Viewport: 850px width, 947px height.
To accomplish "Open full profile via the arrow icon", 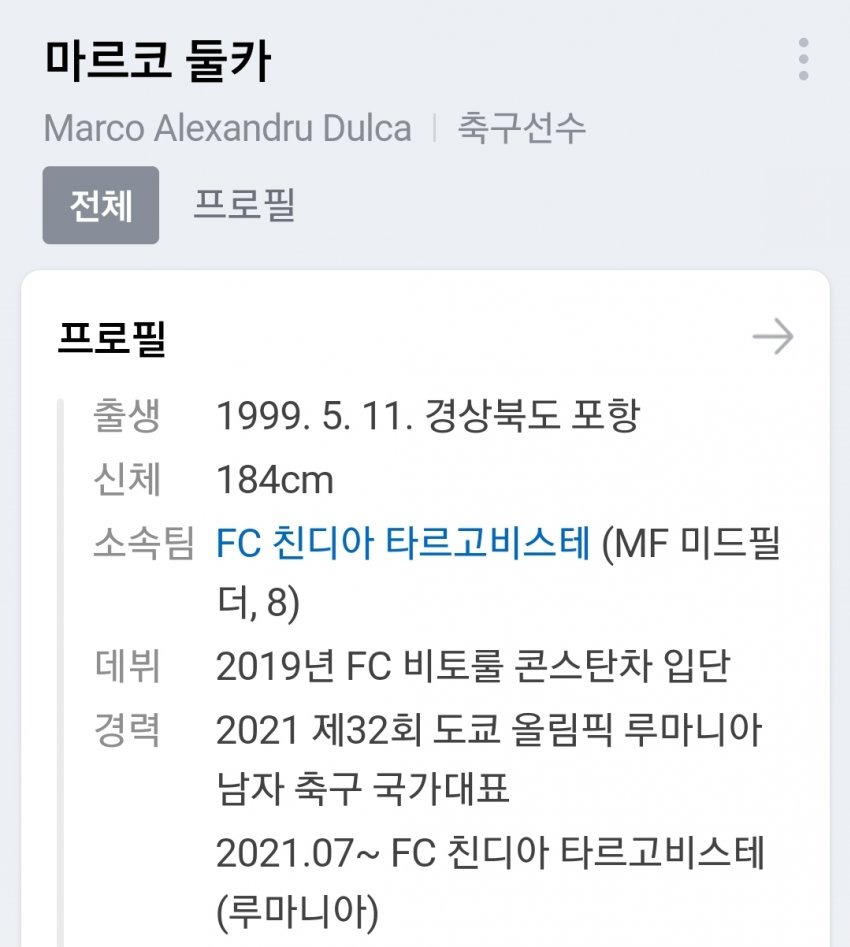I will 773,337.
